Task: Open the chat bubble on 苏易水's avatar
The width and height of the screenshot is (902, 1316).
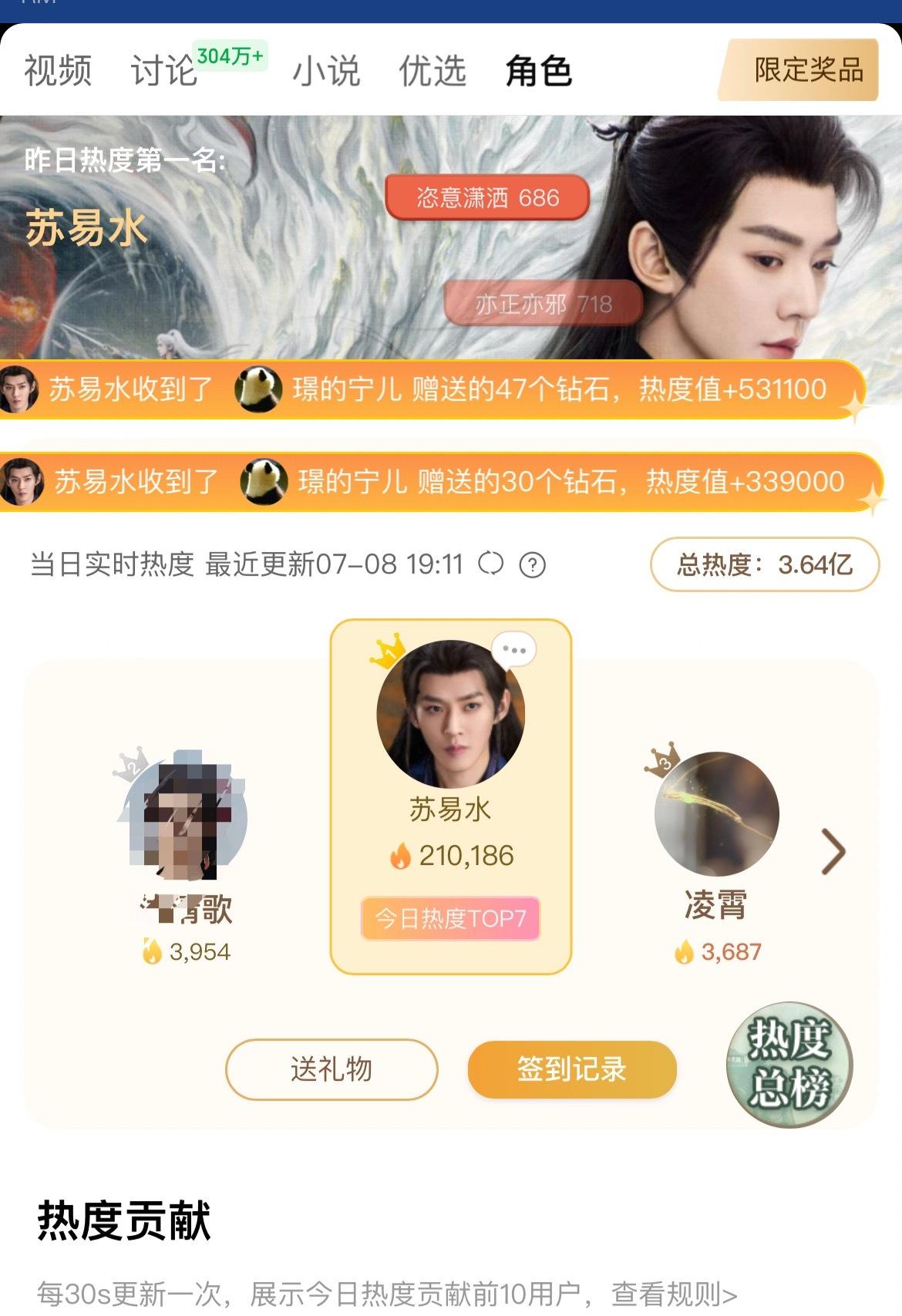Action: 514,649
